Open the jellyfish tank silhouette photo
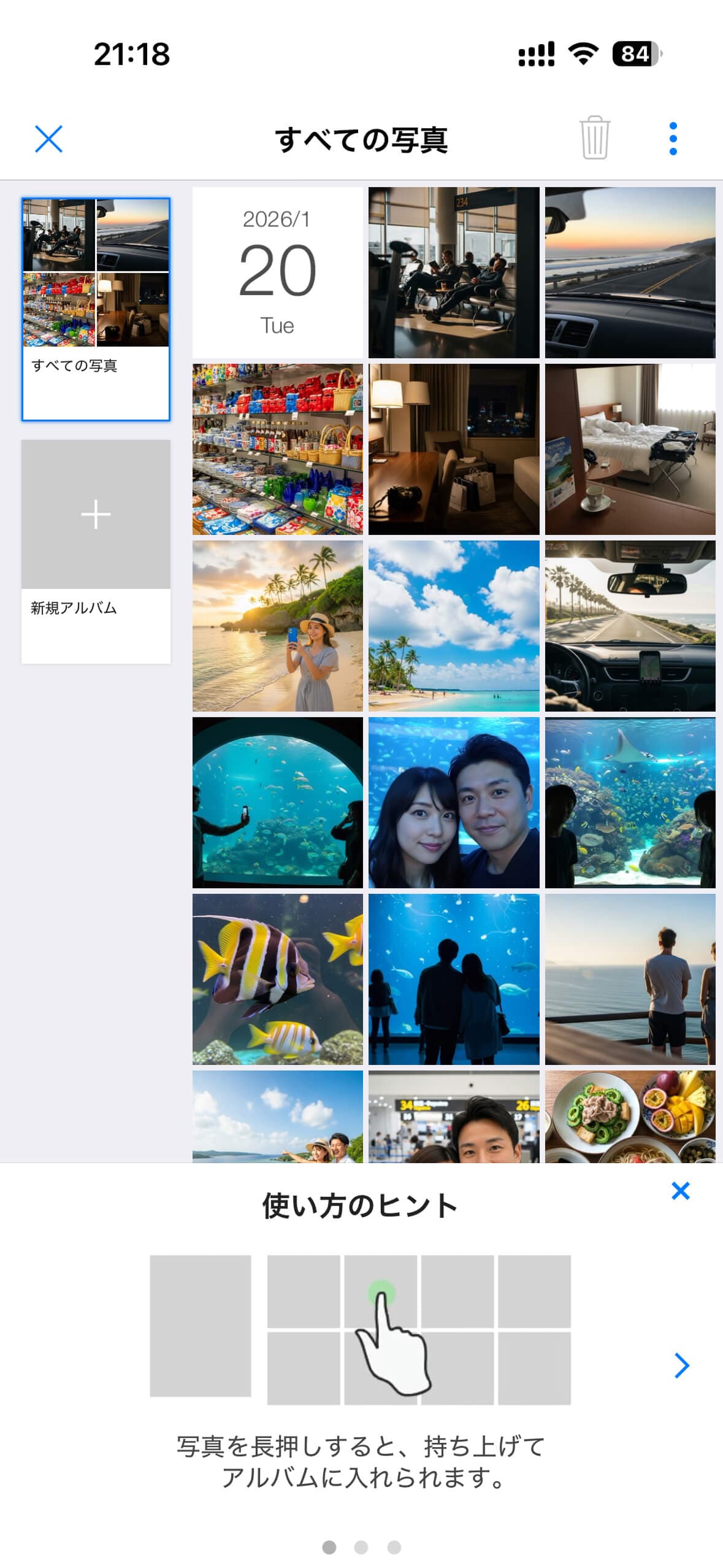723x1568 pixels. (454, 979)
